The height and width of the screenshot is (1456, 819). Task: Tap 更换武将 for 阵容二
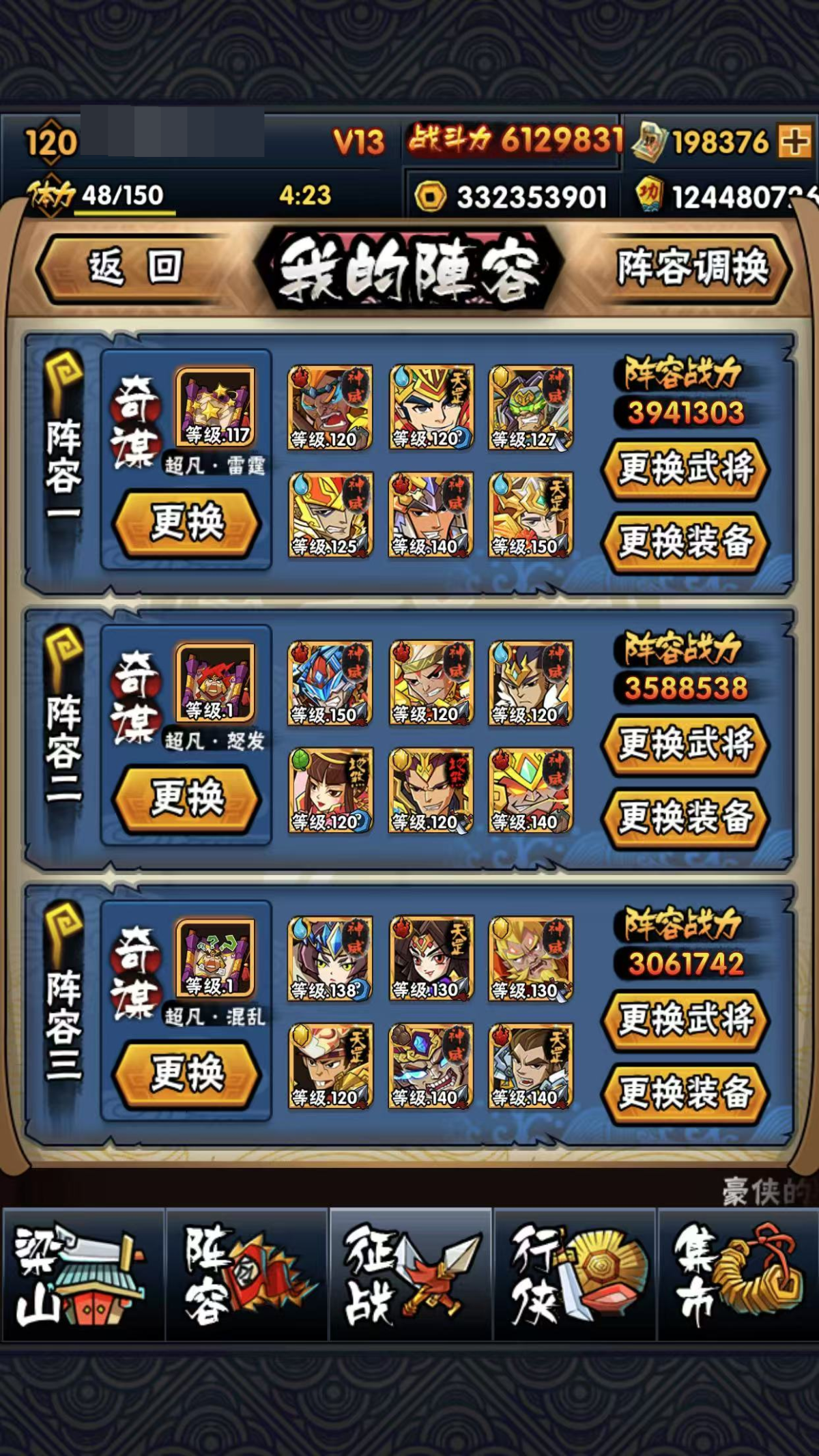(686, 744)
